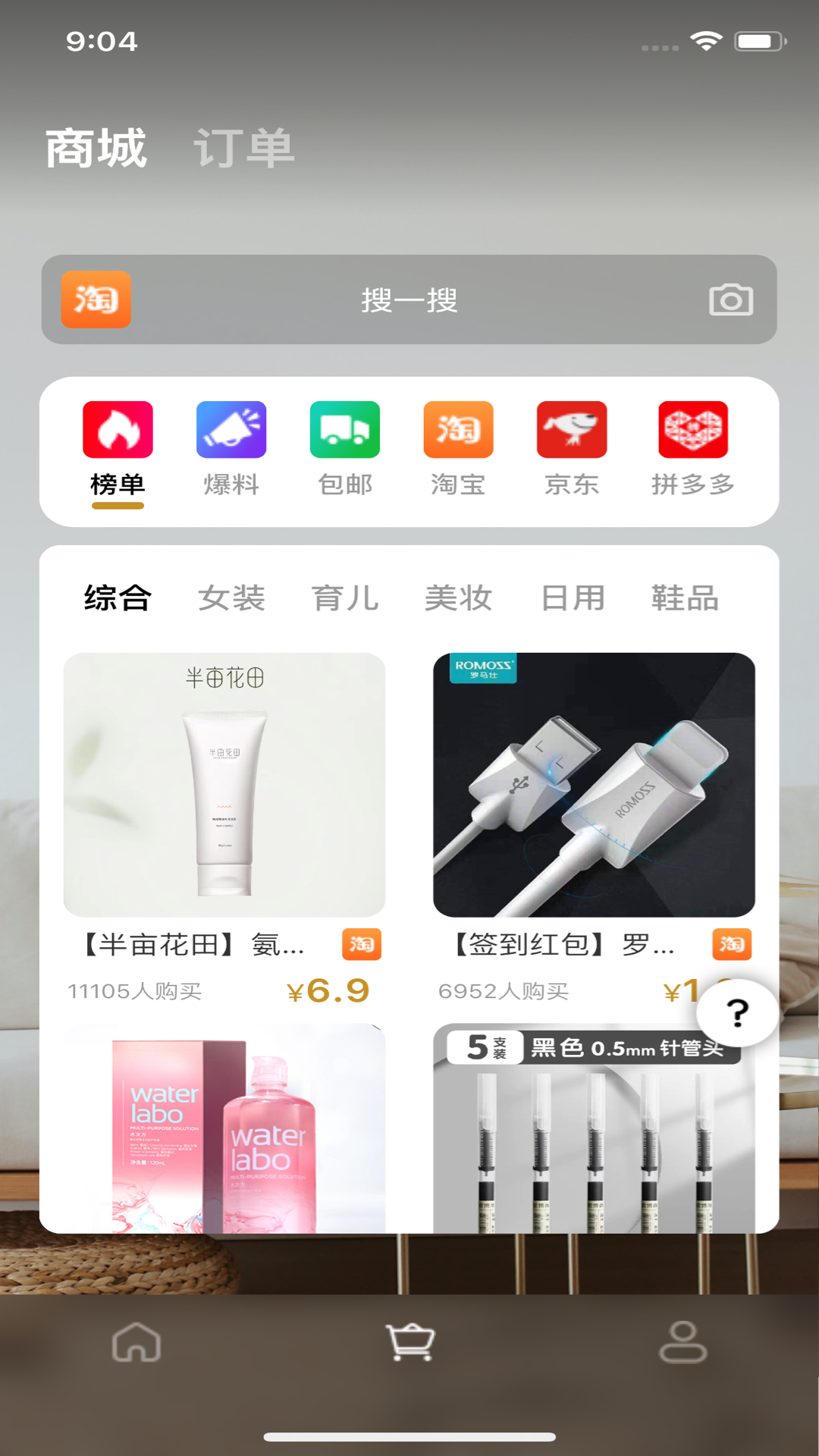Open the 鞋品 category

point(682,598)
